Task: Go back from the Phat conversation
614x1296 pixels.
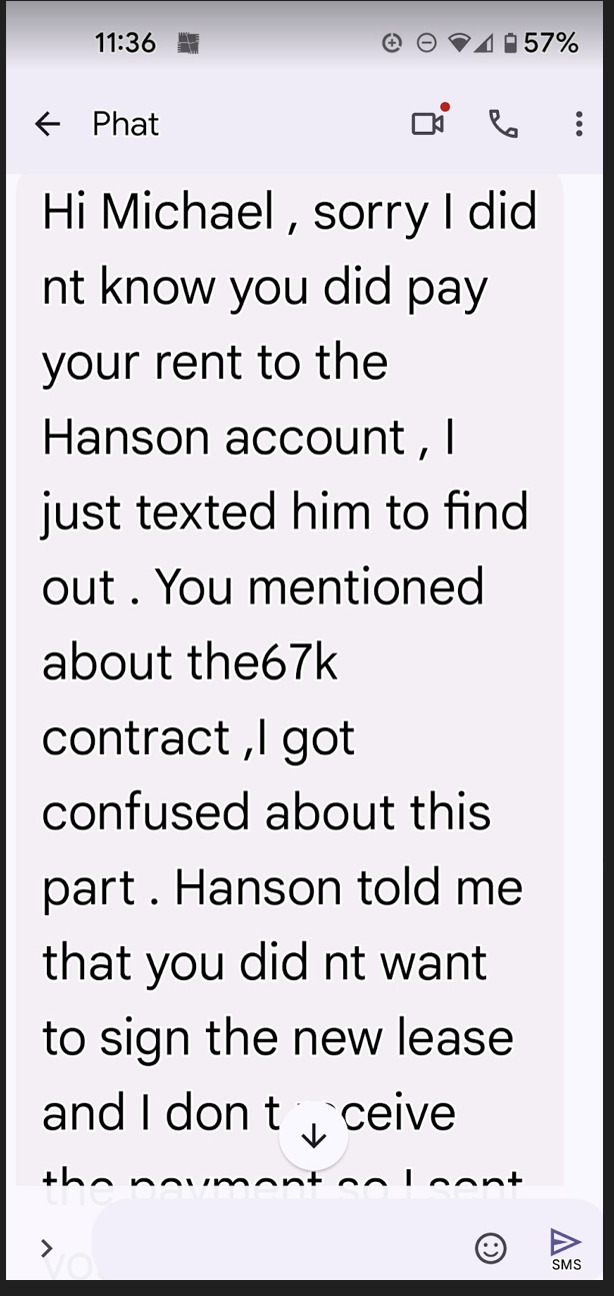Action: [47, 124]
